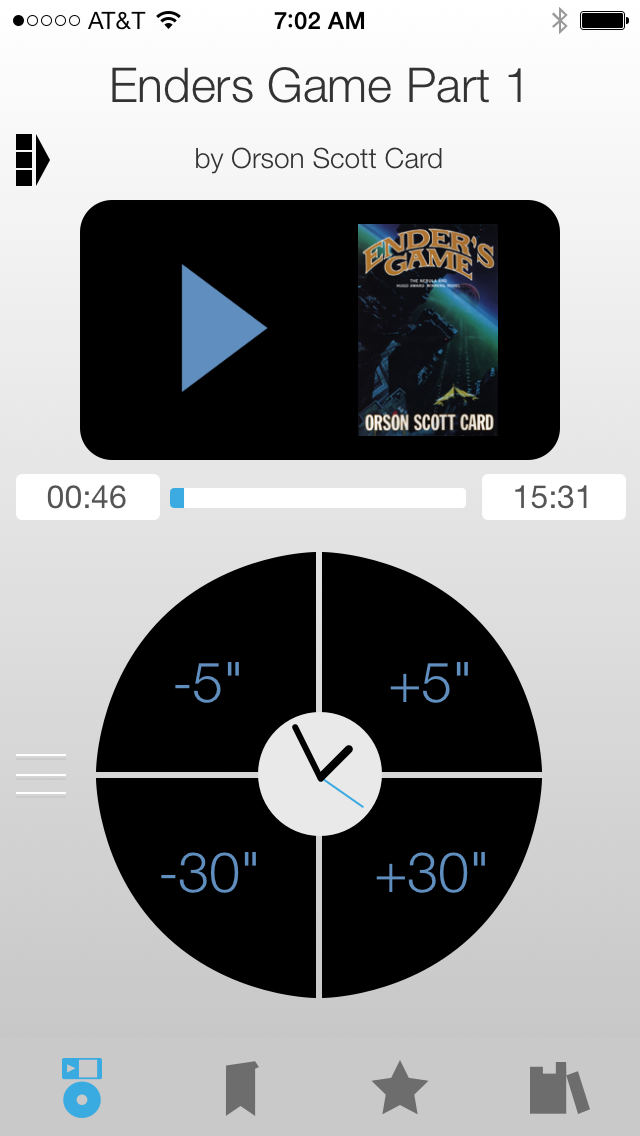Play the Enders Game audiobook
Screen dimensions: 640x1136
[224, 328]
